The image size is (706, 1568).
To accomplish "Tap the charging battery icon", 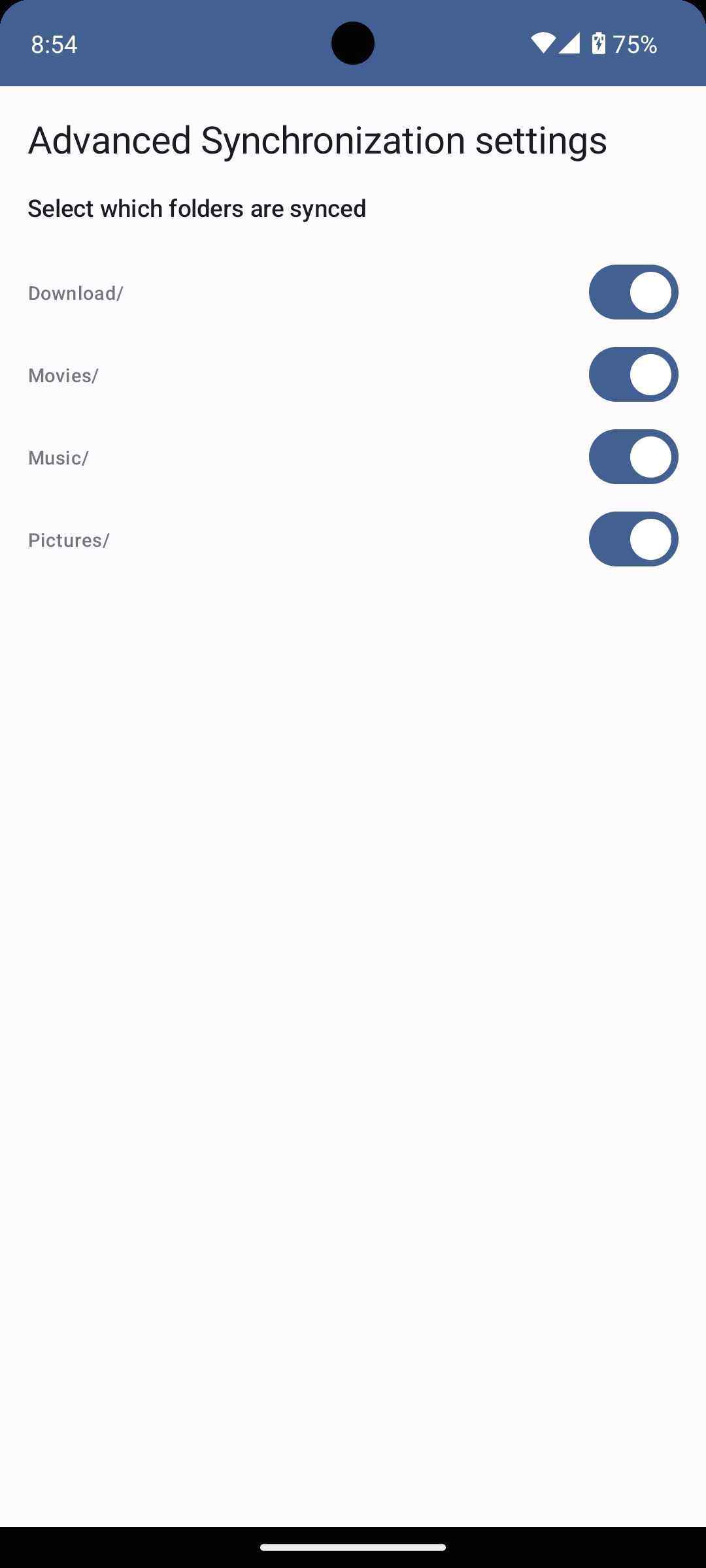I will point(599,43).
